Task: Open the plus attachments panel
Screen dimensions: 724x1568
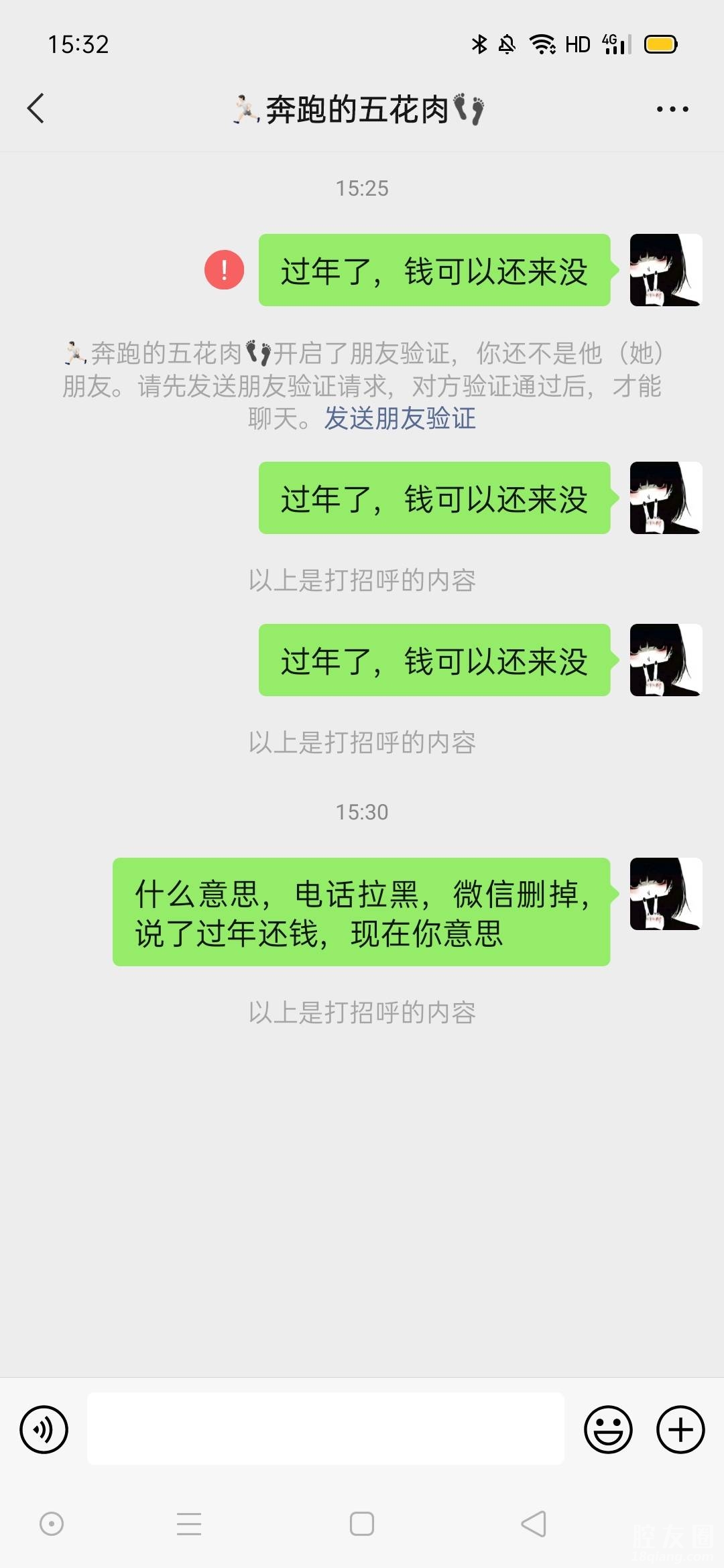Action: pyautogui.click(x=680, y=1429)
